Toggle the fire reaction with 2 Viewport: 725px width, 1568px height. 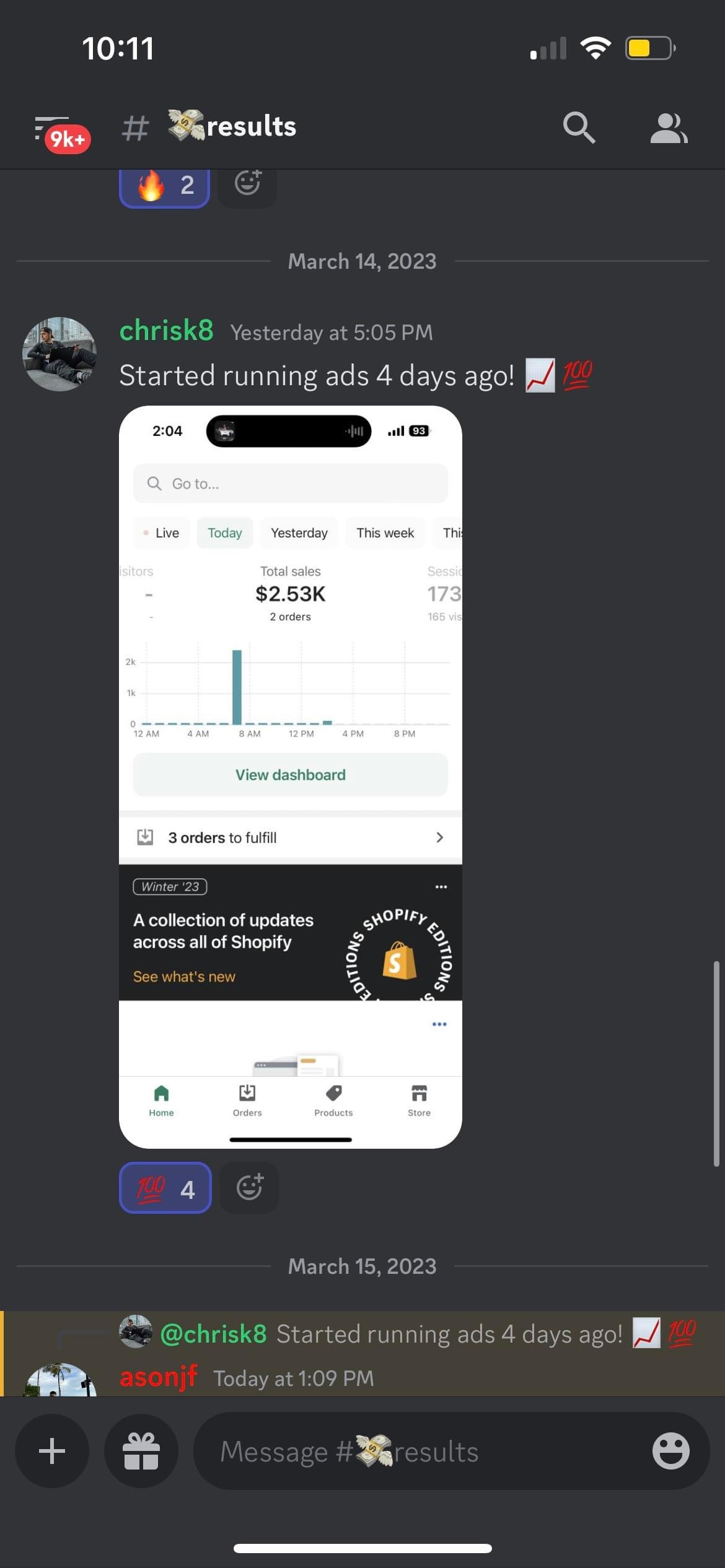tap(164, 186)
